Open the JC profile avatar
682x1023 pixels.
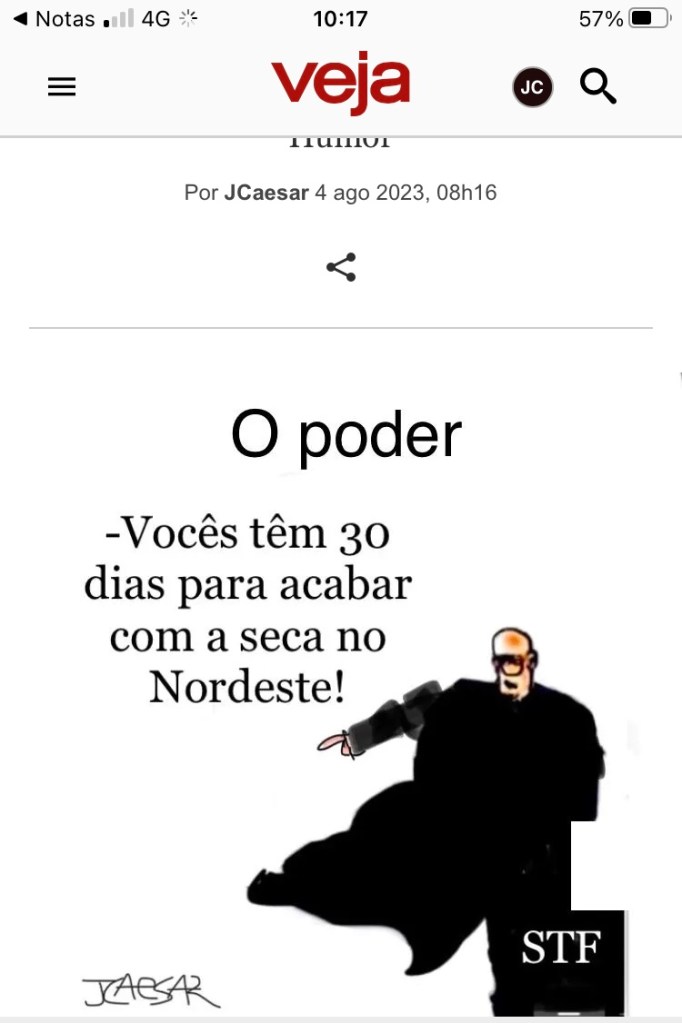(x=532, y=88)
